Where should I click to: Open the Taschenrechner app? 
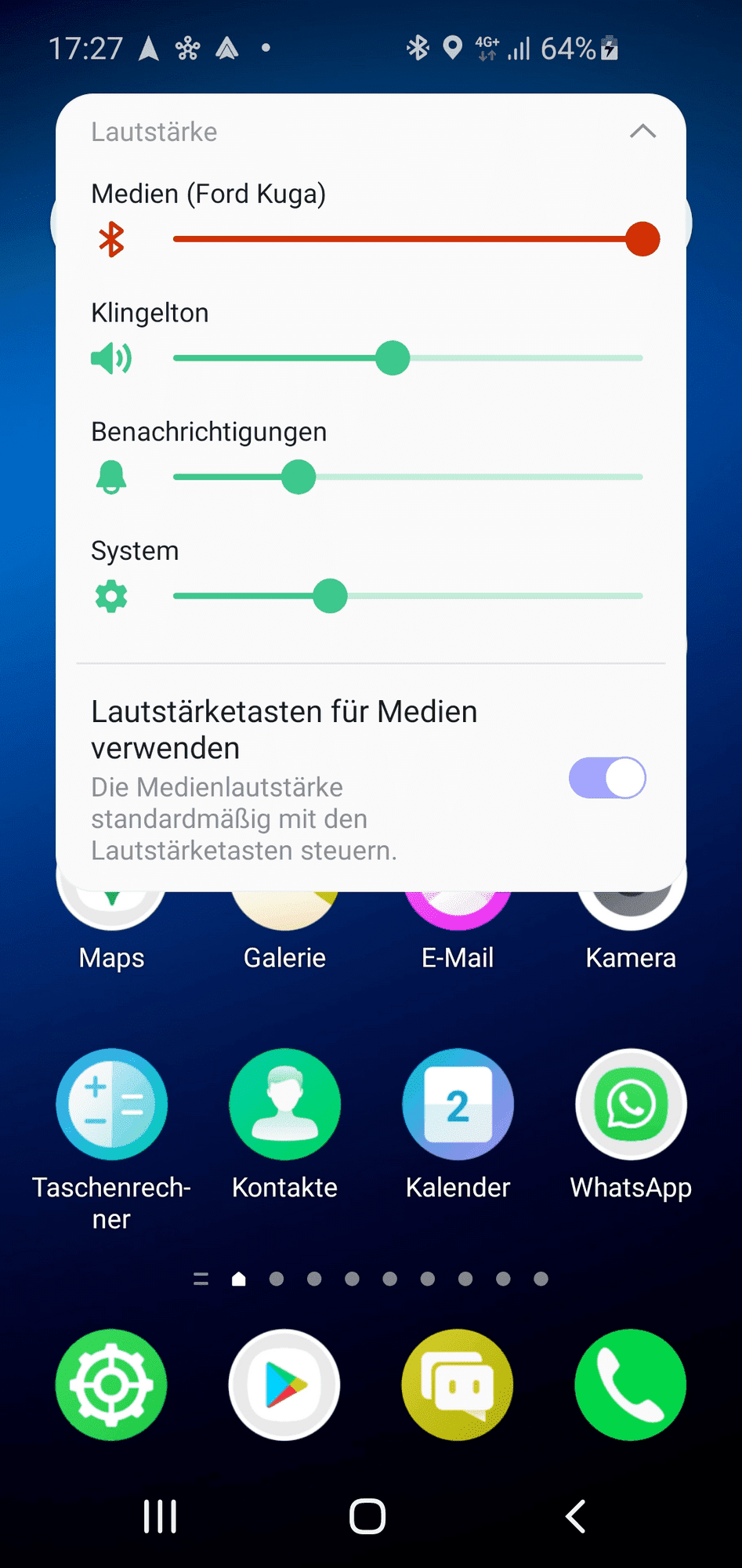coord(111,1104)
